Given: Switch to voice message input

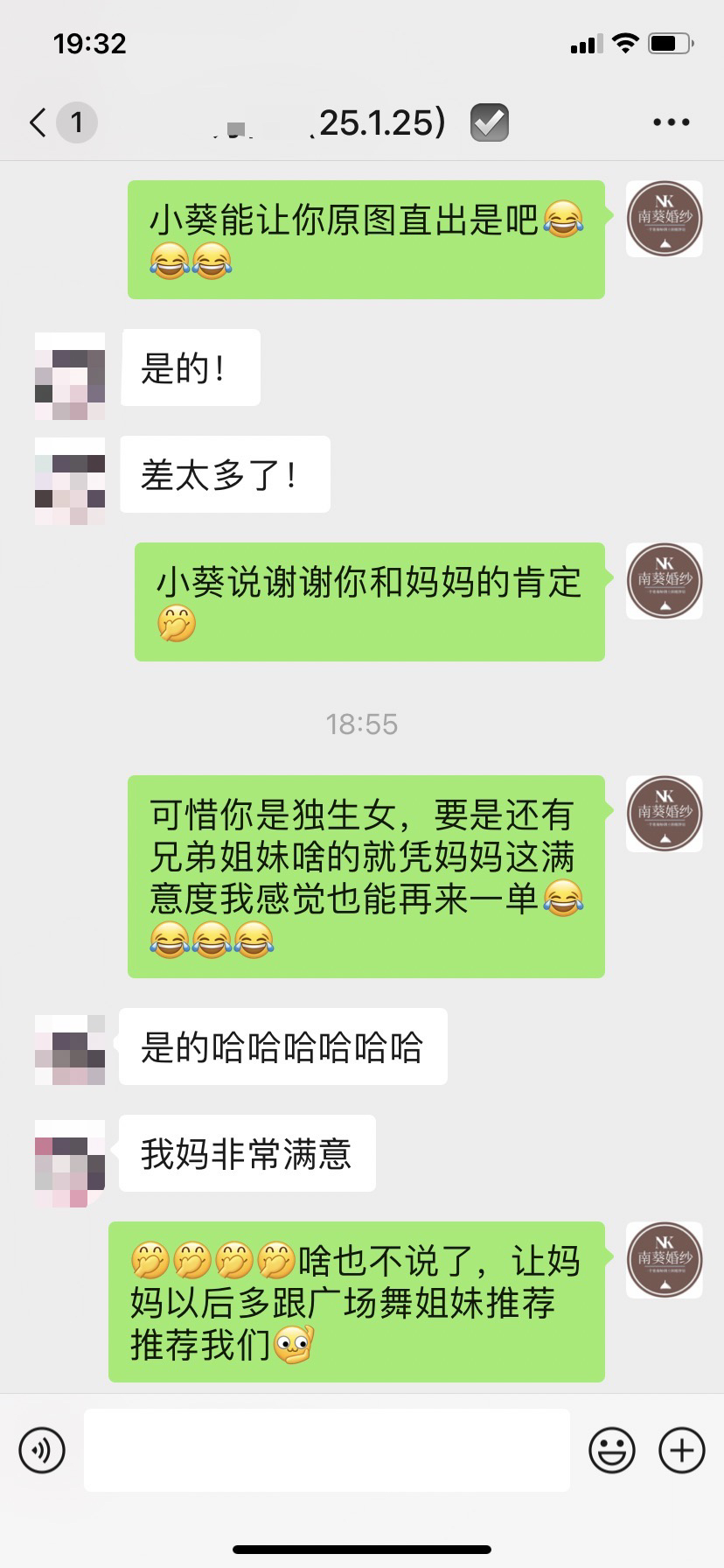Looking at the screenshot, I should (x=42, y=1451).
